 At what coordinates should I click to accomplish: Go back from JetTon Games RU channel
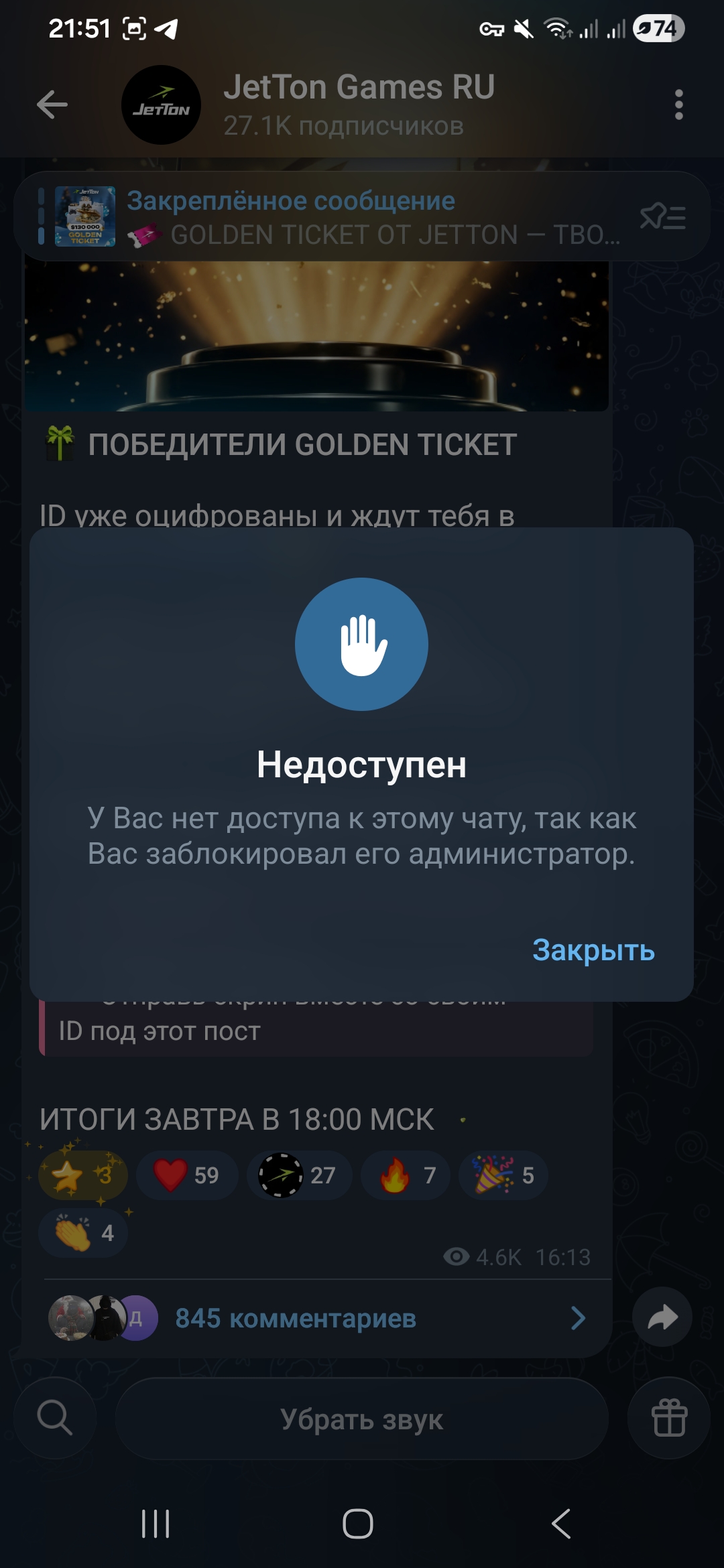52,105
